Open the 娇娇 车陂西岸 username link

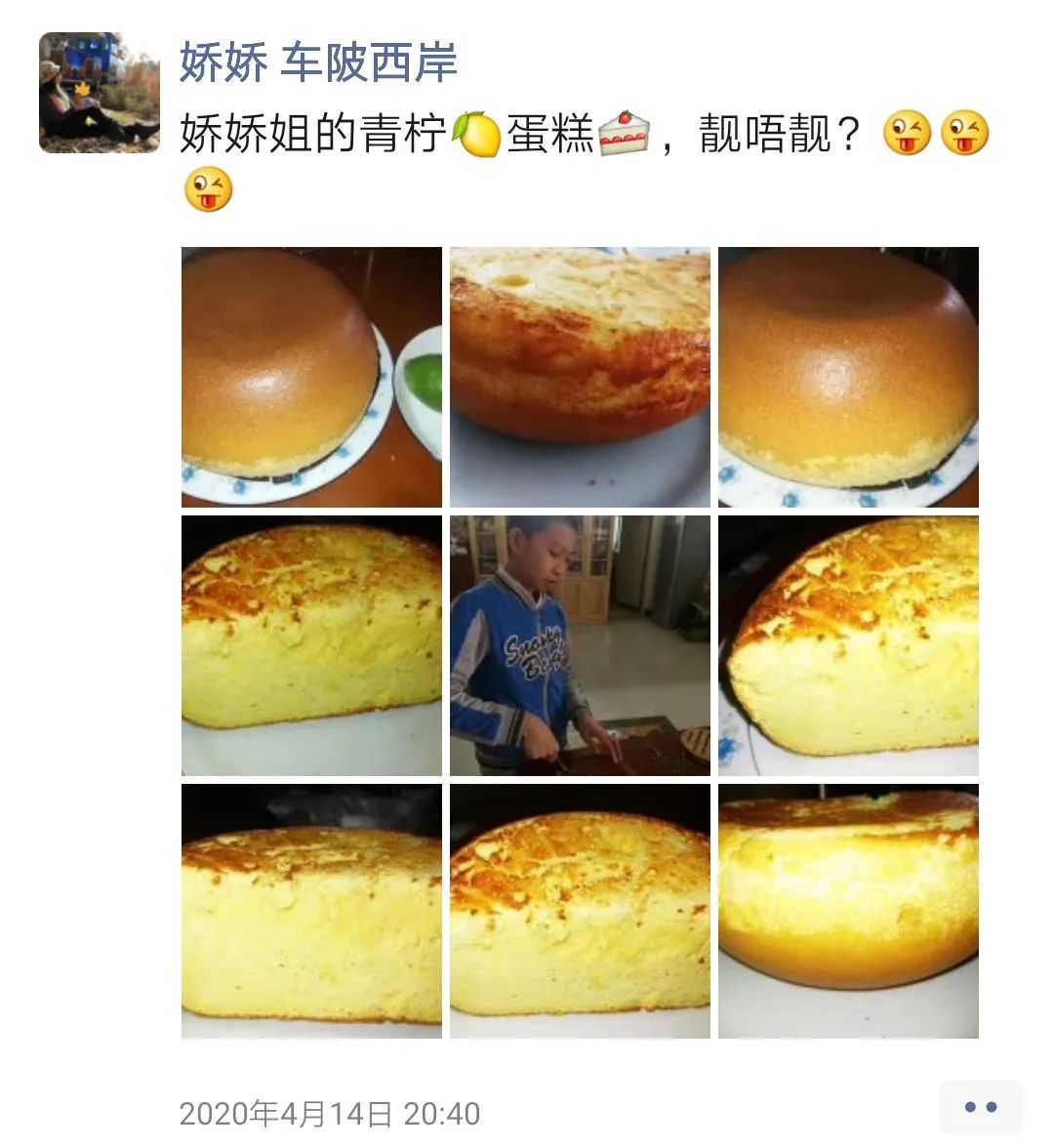318,63
